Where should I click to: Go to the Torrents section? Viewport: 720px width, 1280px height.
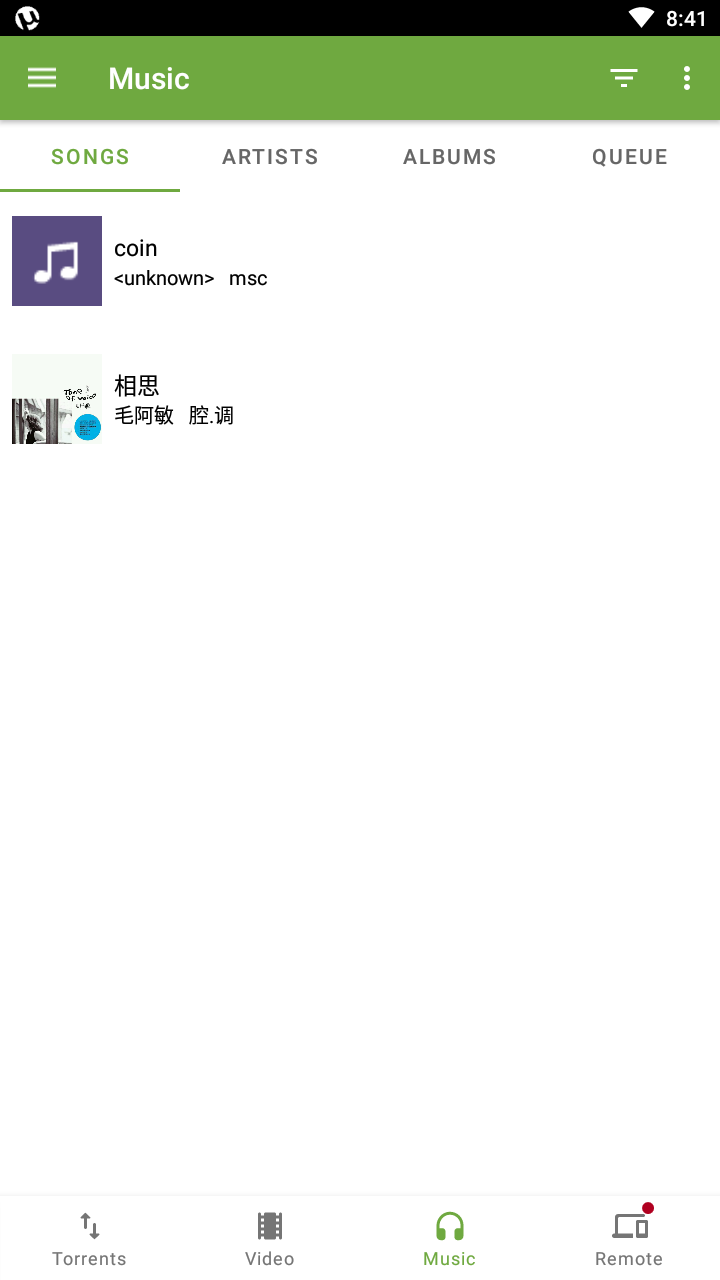[90, 1238]
